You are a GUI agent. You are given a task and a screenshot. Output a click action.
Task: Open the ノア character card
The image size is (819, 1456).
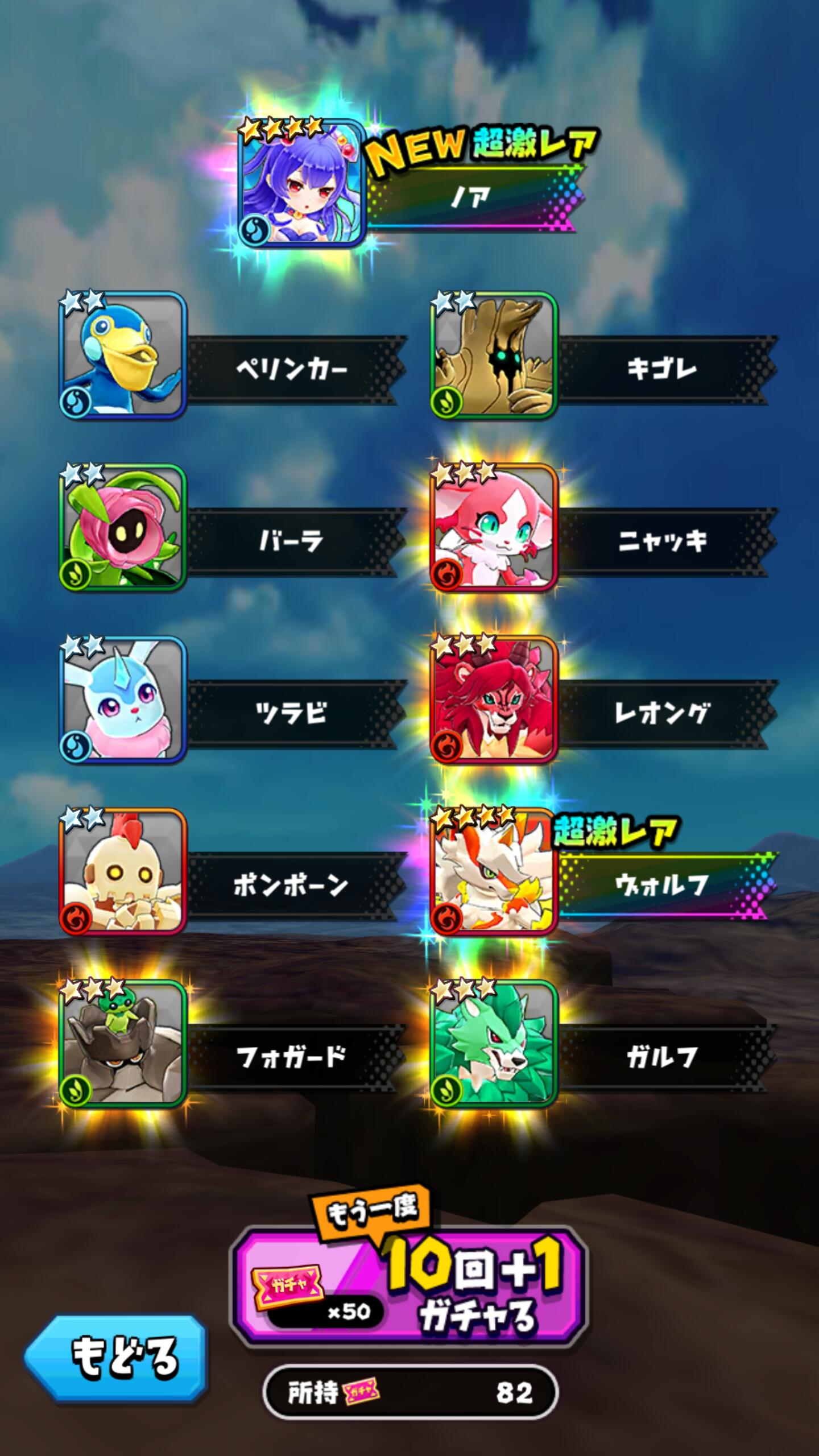point(303,183)
